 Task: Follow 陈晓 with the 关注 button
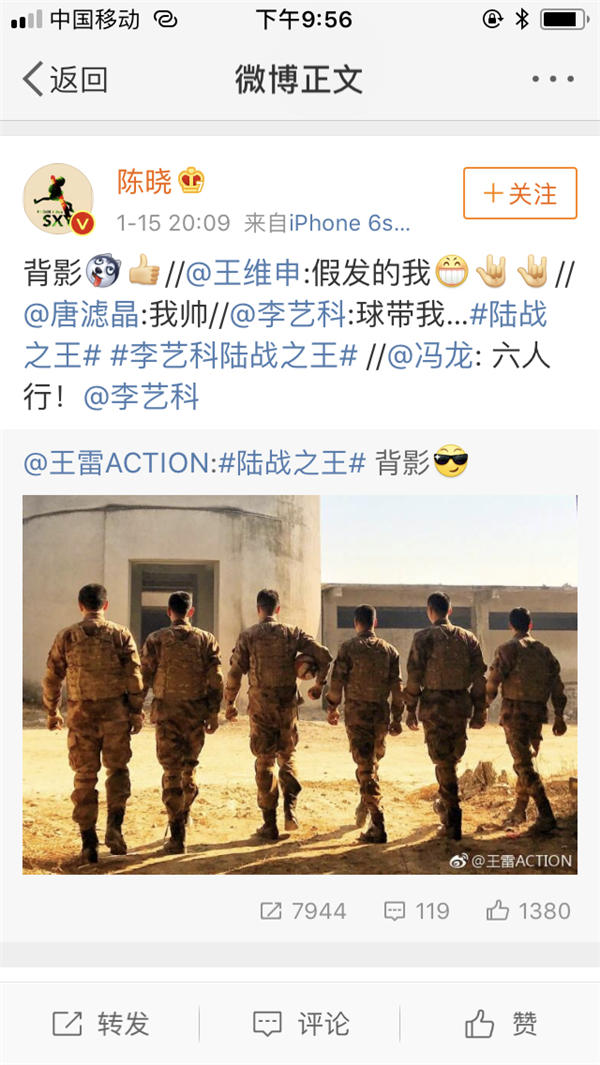pos(520,193)
